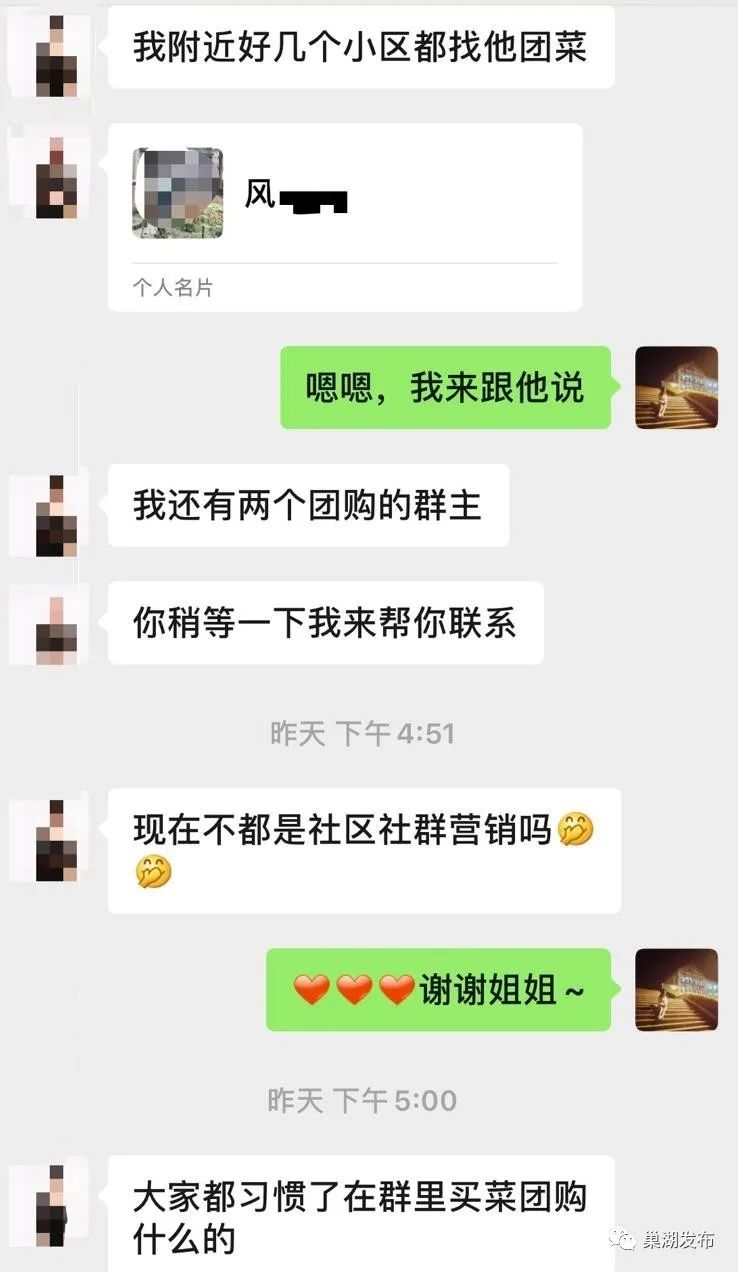Image resolution: width=738 pixels, height=1272 pixels.
Task: Tap the message '我还有两个团购的群主'
Action: coord(308,505)
